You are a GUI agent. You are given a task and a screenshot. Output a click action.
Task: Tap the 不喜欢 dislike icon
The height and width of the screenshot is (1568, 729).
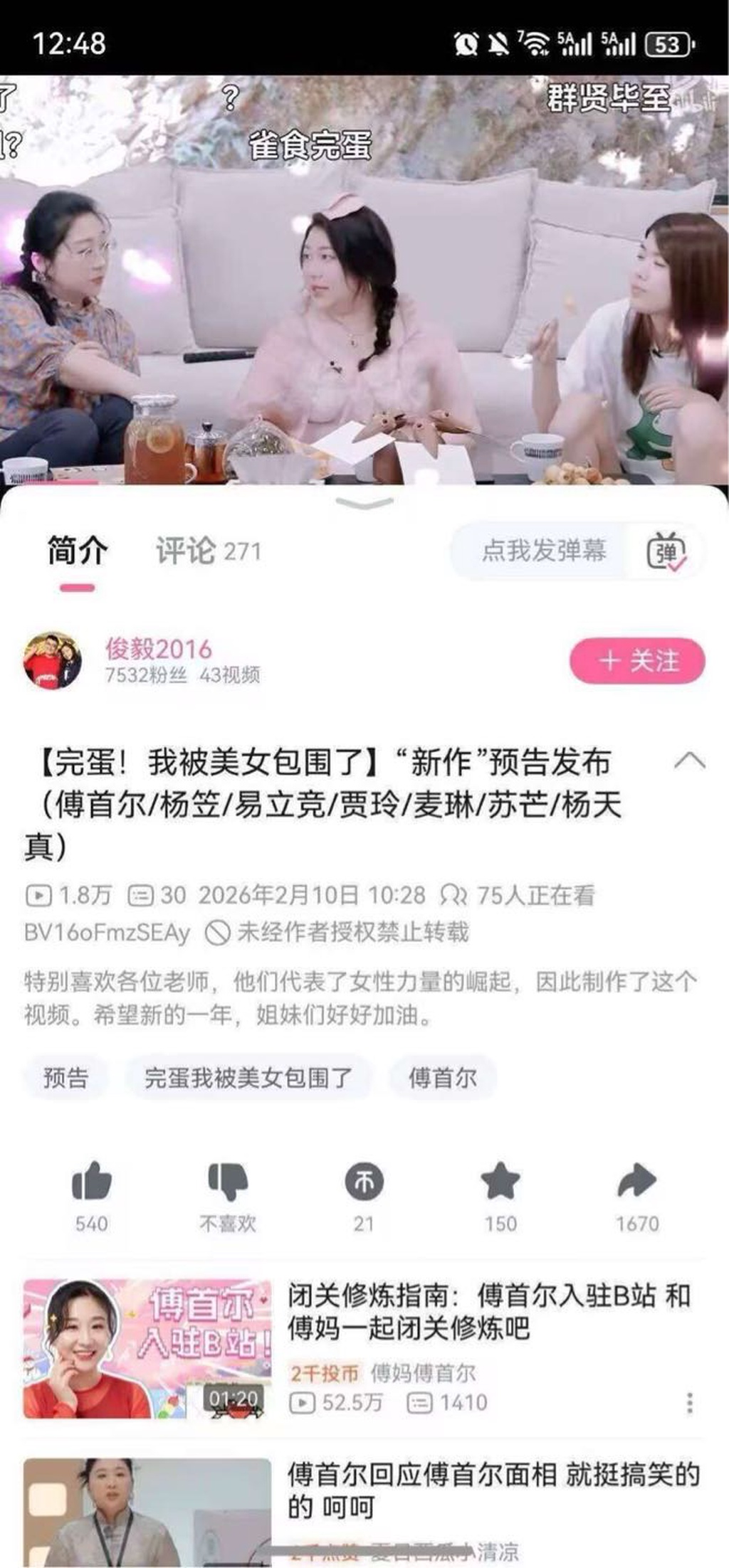228,1182
